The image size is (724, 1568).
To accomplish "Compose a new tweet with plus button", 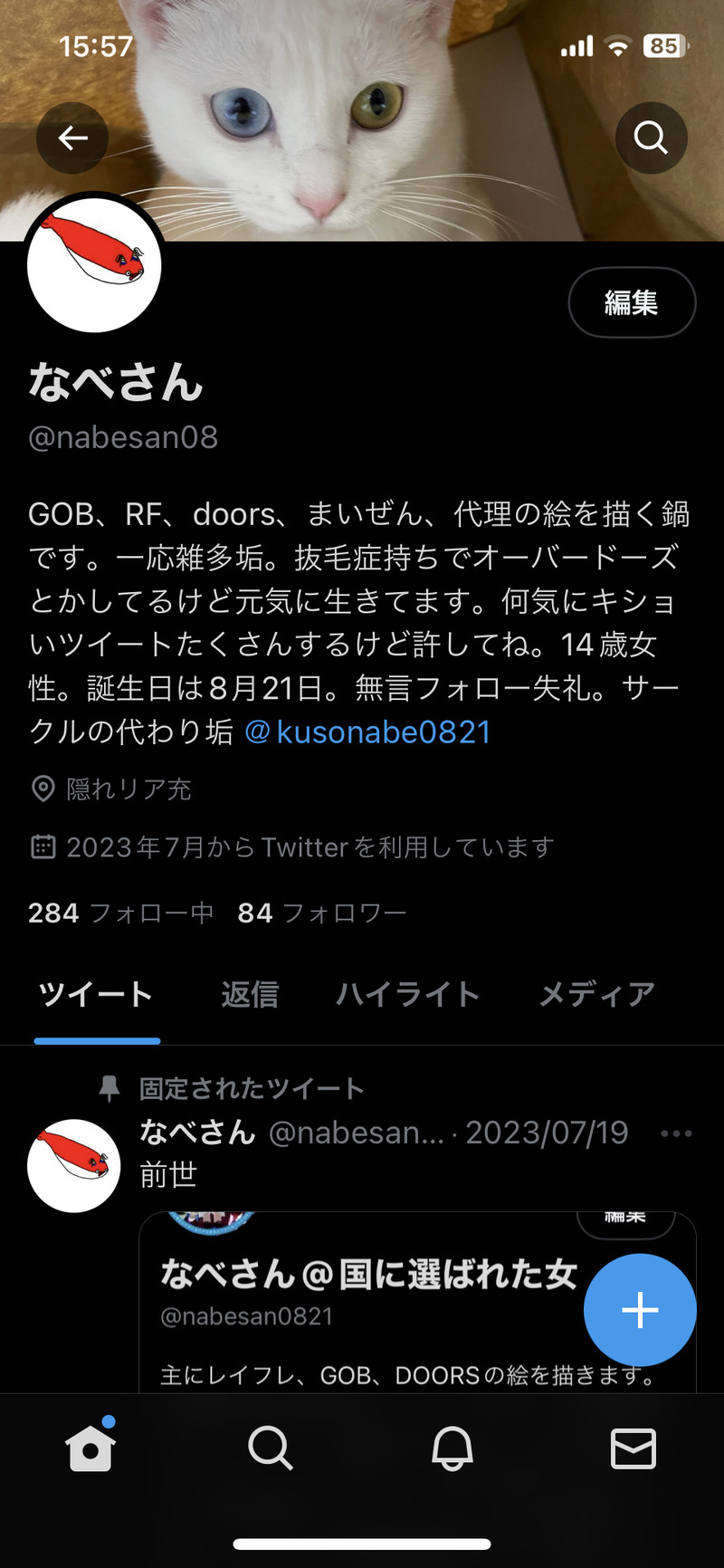I will pyautogui.click(x=640, y=1310).
